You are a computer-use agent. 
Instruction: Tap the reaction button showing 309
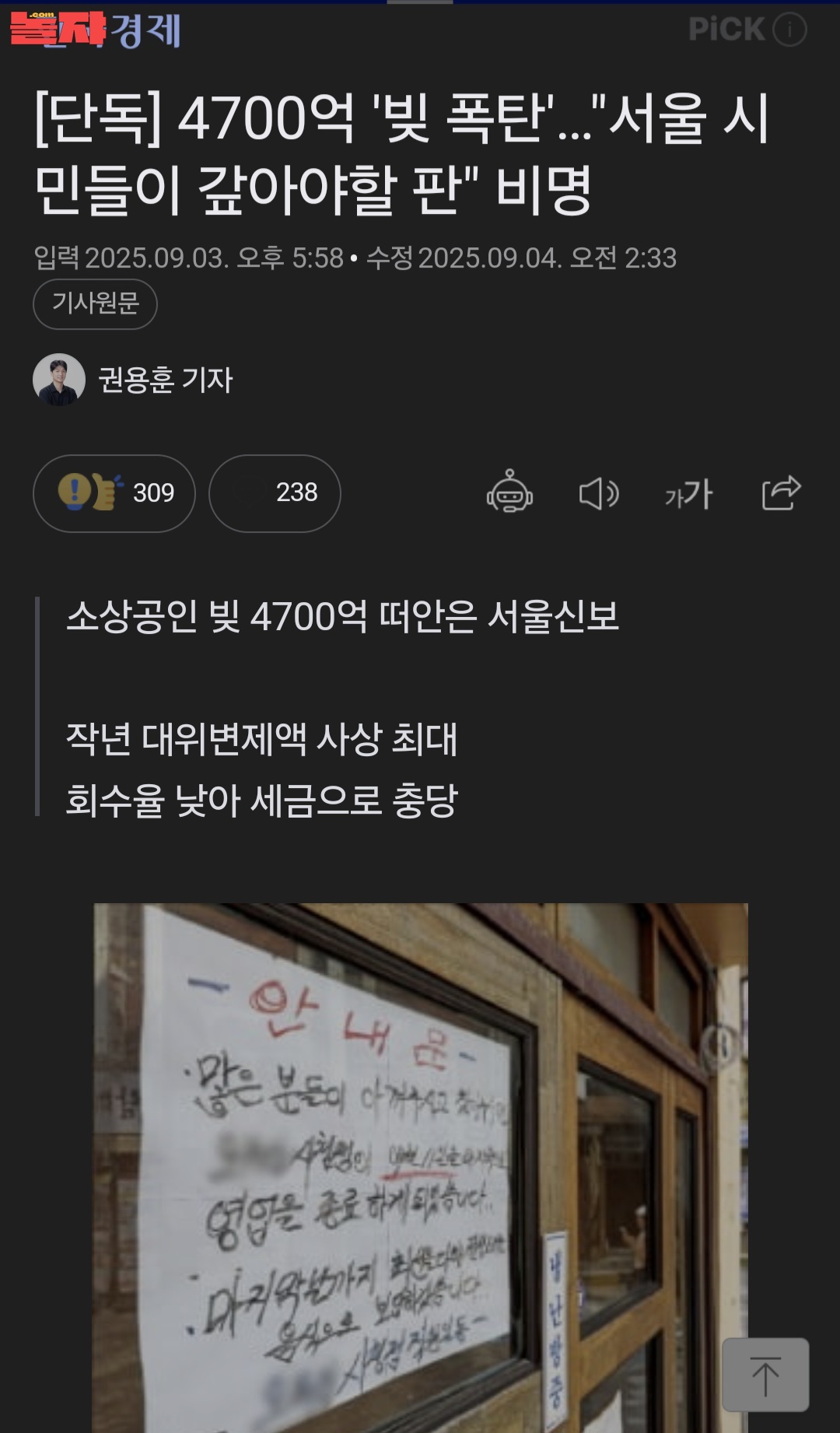(x=114, y=493)
